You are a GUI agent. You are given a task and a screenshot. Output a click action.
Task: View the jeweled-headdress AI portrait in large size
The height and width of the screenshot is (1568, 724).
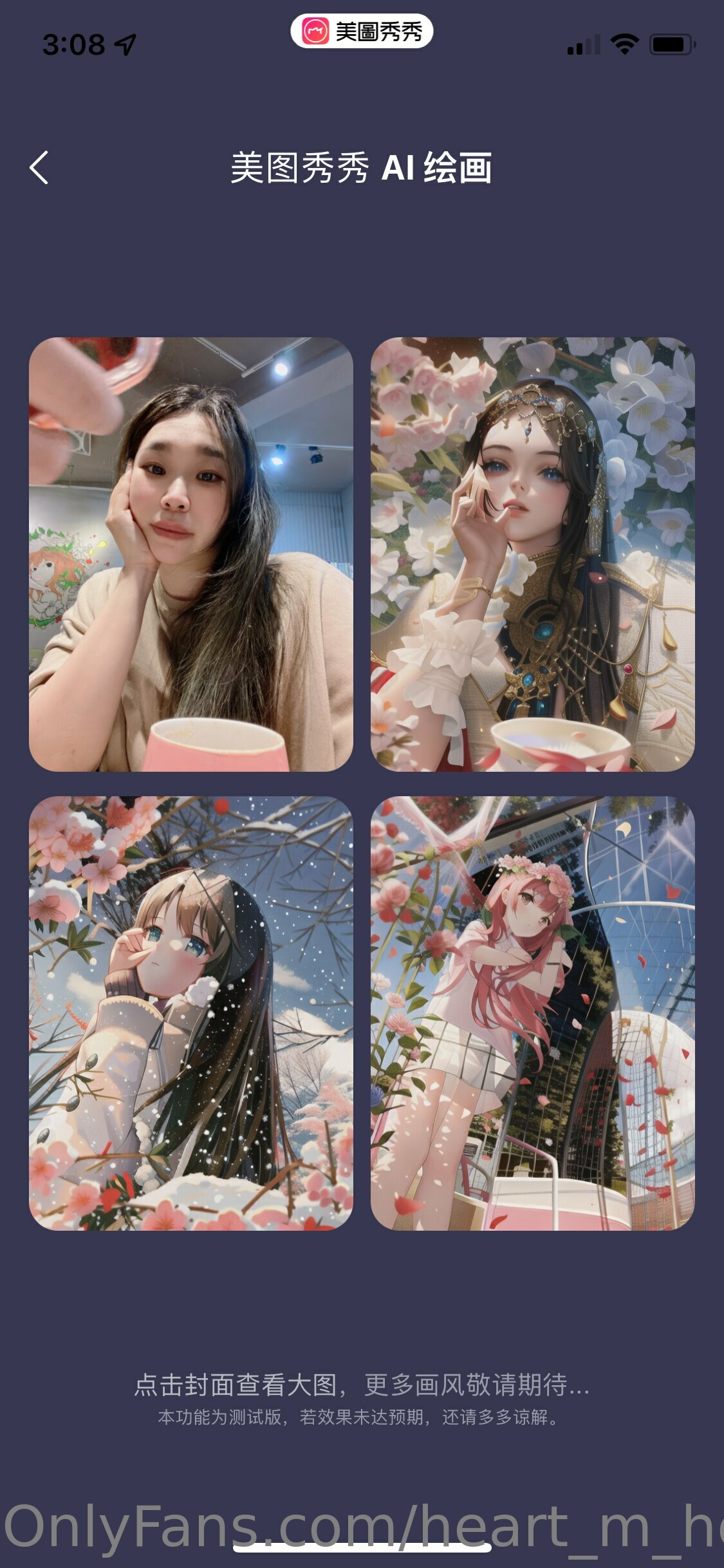[532, 554]
